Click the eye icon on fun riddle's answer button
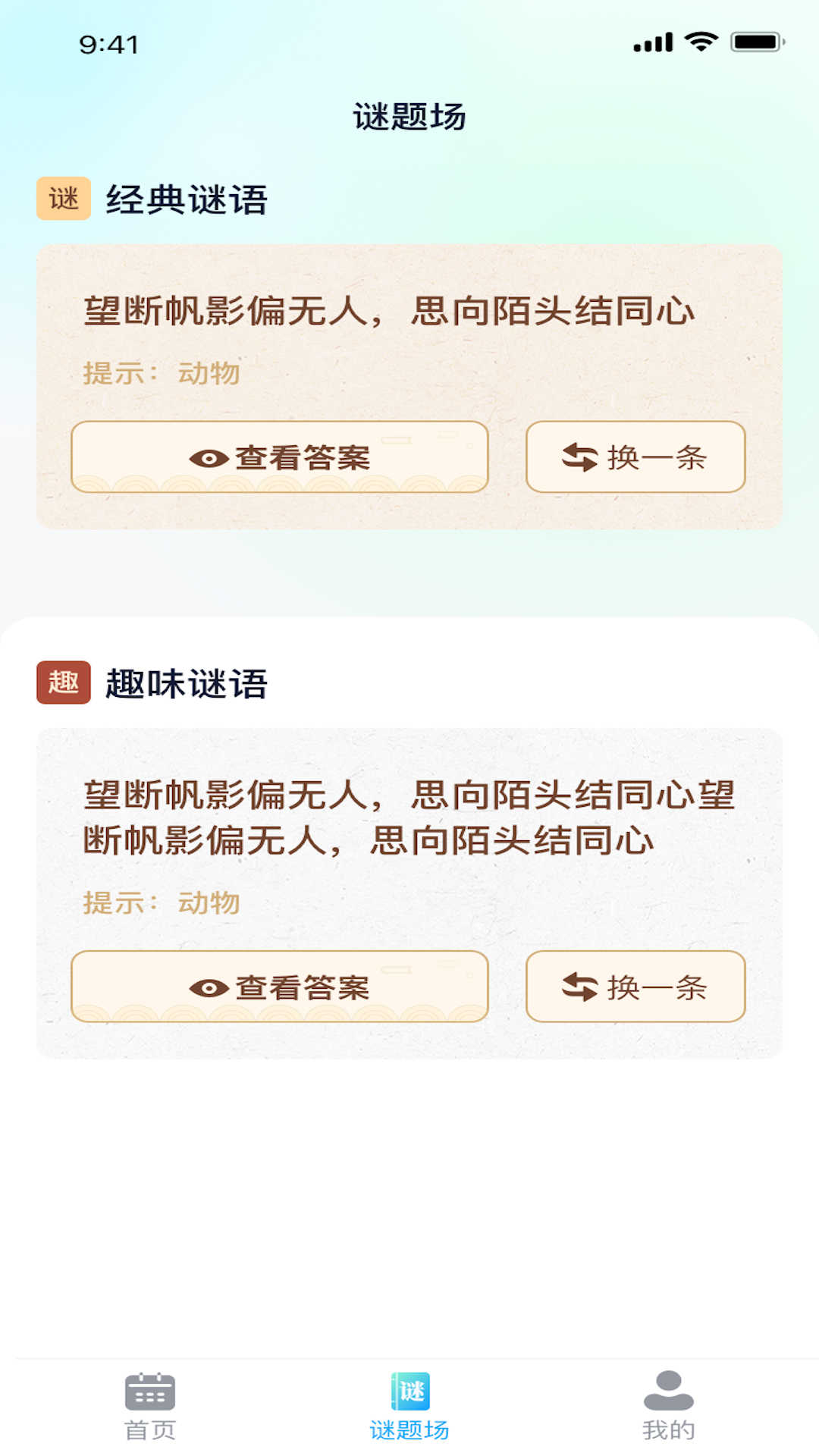Image resolution: width=819 pixels, height=1456 pixels. point(207,987)
